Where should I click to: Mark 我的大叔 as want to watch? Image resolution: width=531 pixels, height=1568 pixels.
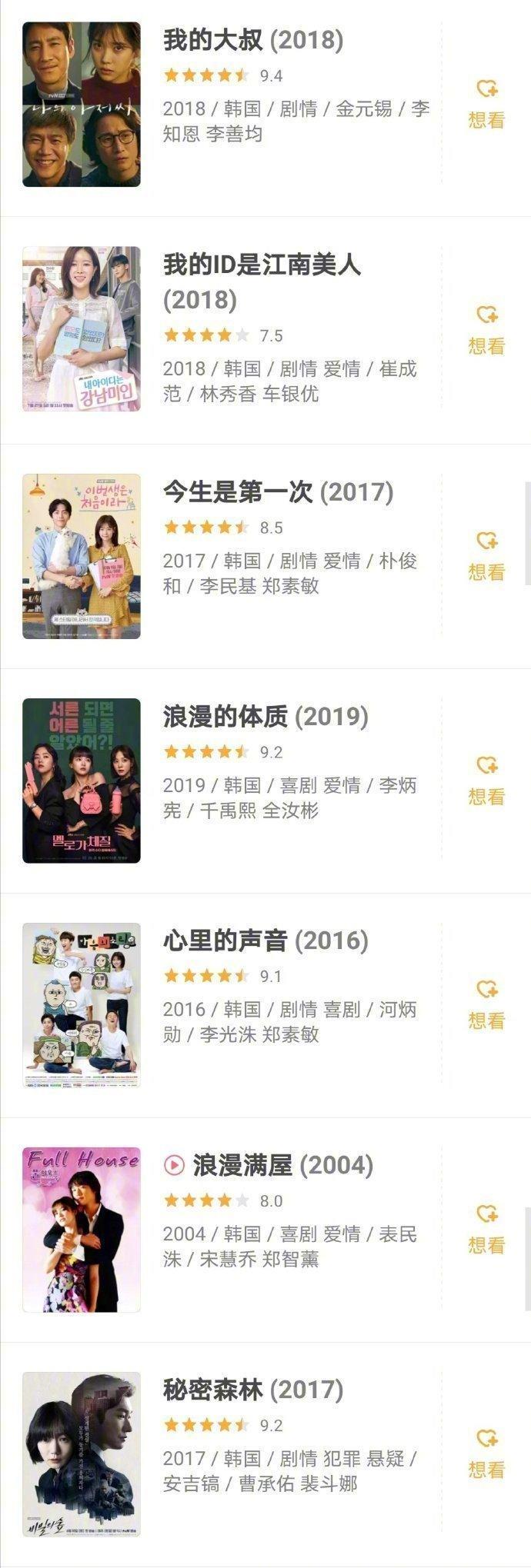pyautogui.click(x=486, y=105)
